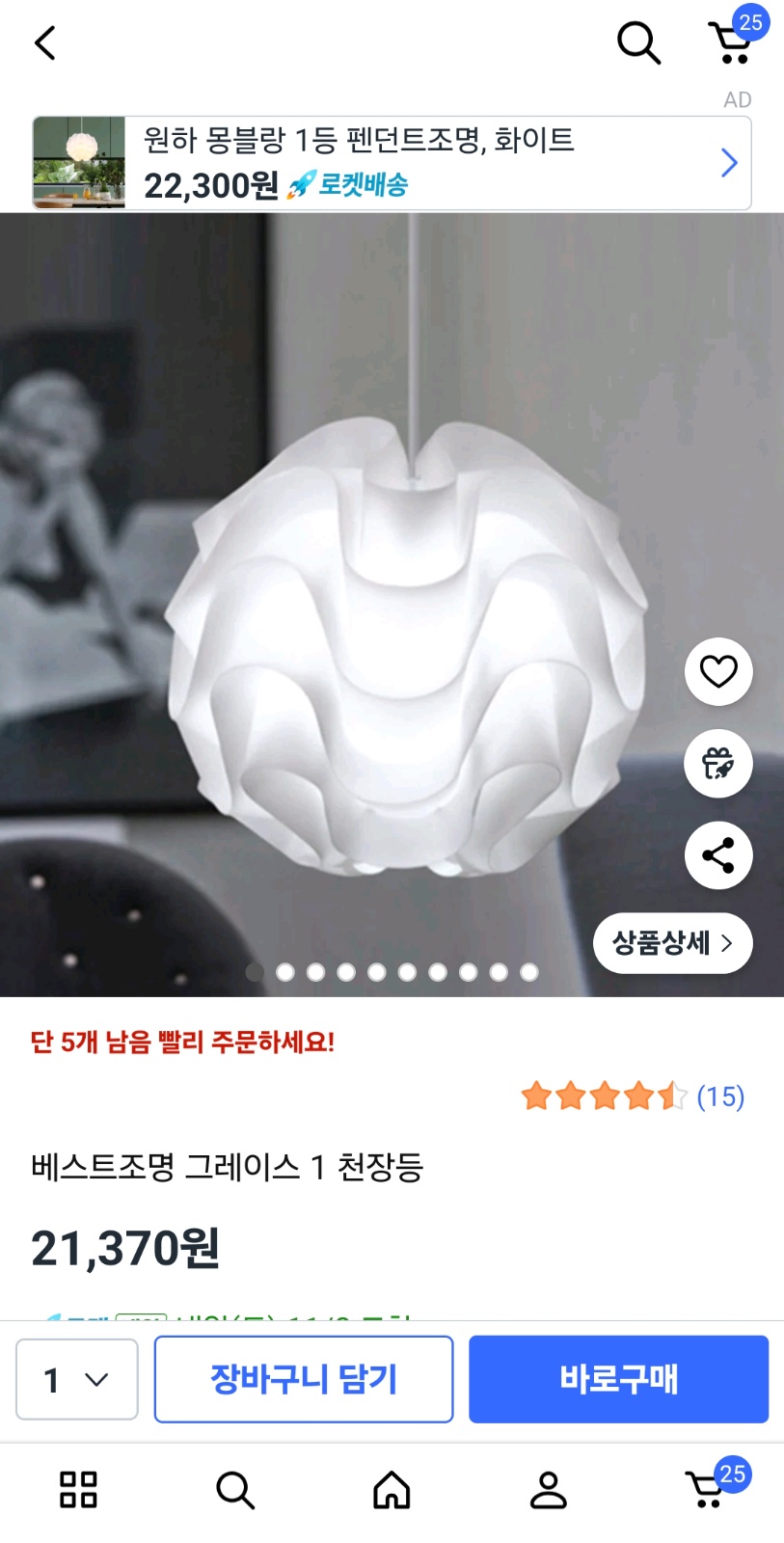Share this product using the share icon
784x1543 pixels.
pos(717,855)
